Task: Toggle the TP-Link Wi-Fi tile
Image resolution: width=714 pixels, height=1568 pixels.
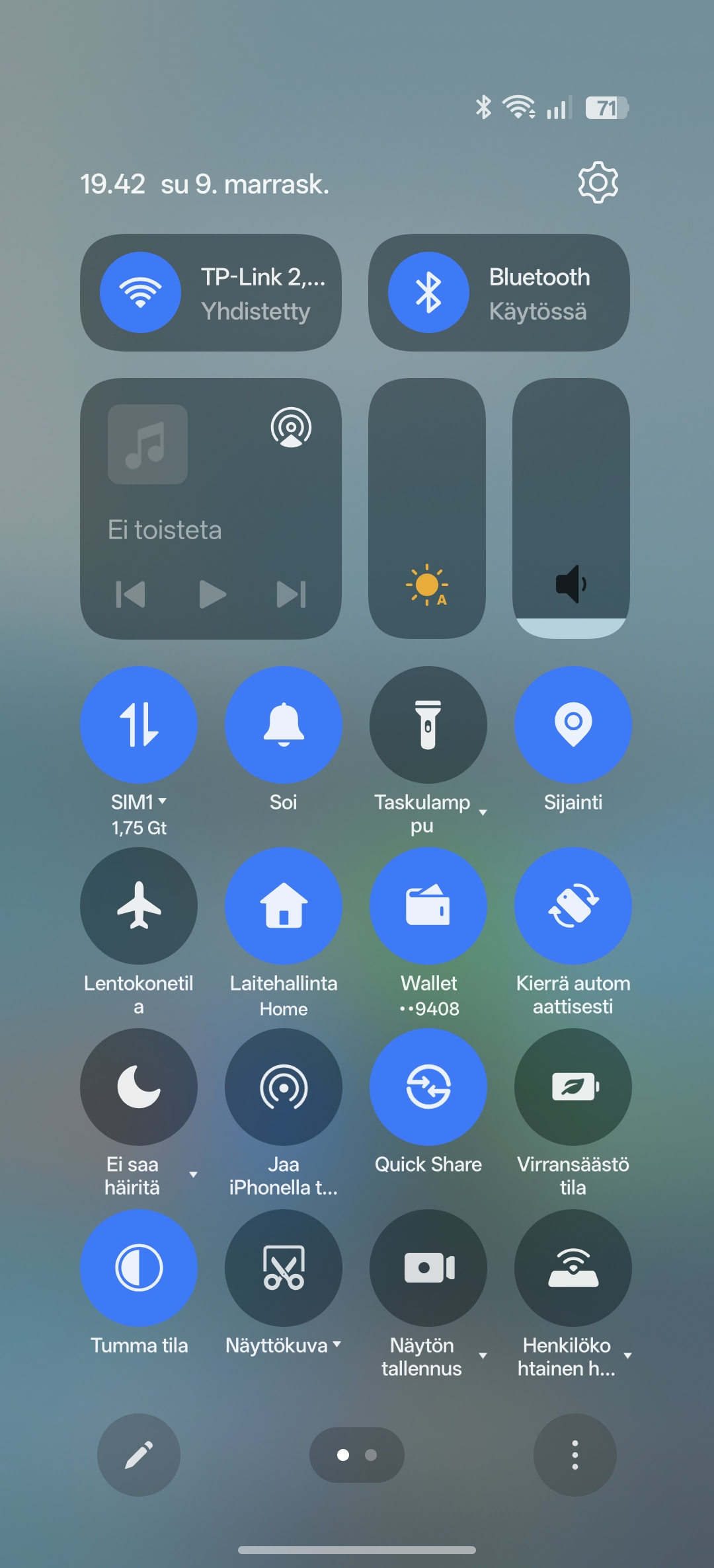Action: (x=140, y=292)
